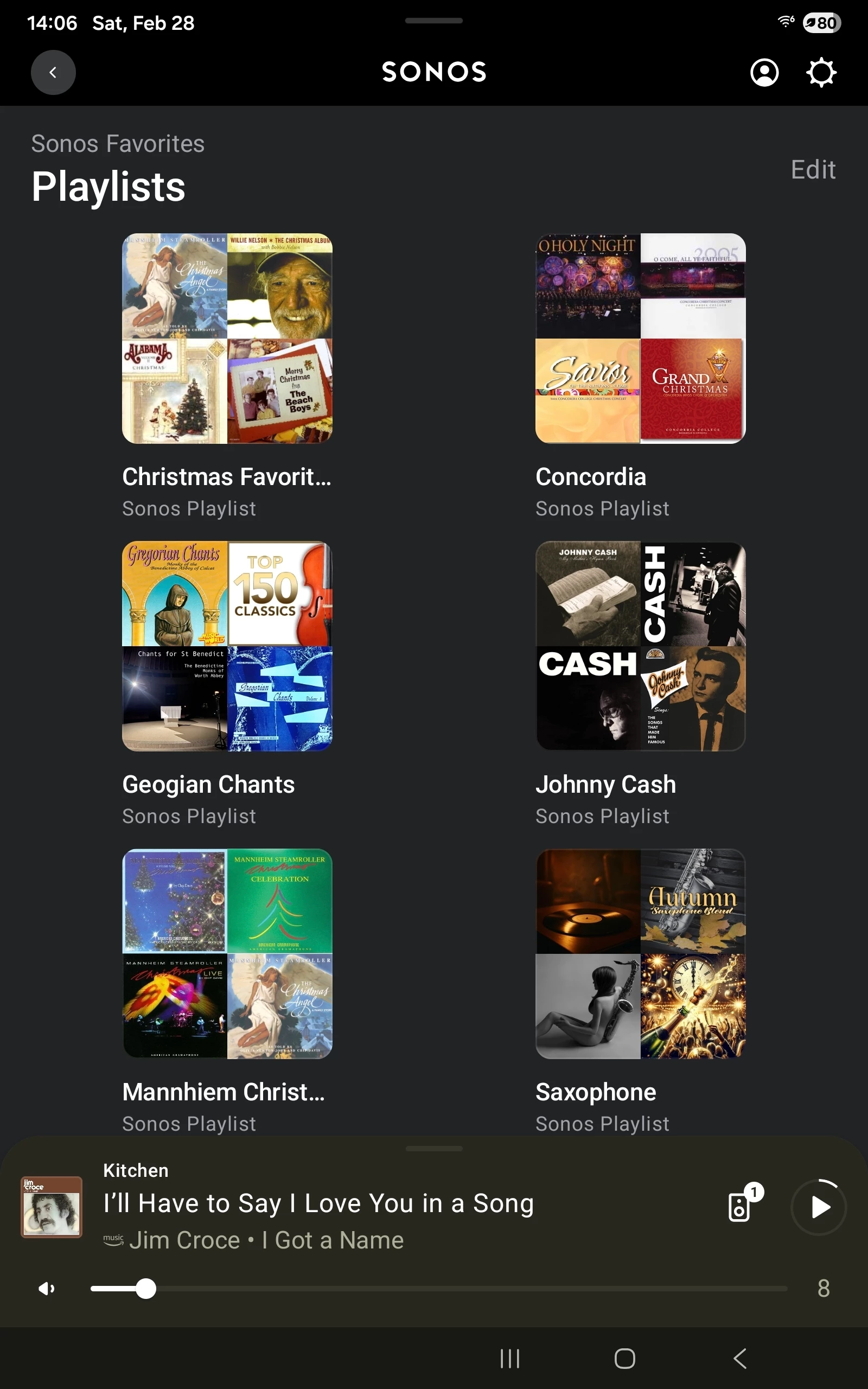Tap Edit to rearrange playlists
The height and width of the screenshot is (1389, 868).
812,170
